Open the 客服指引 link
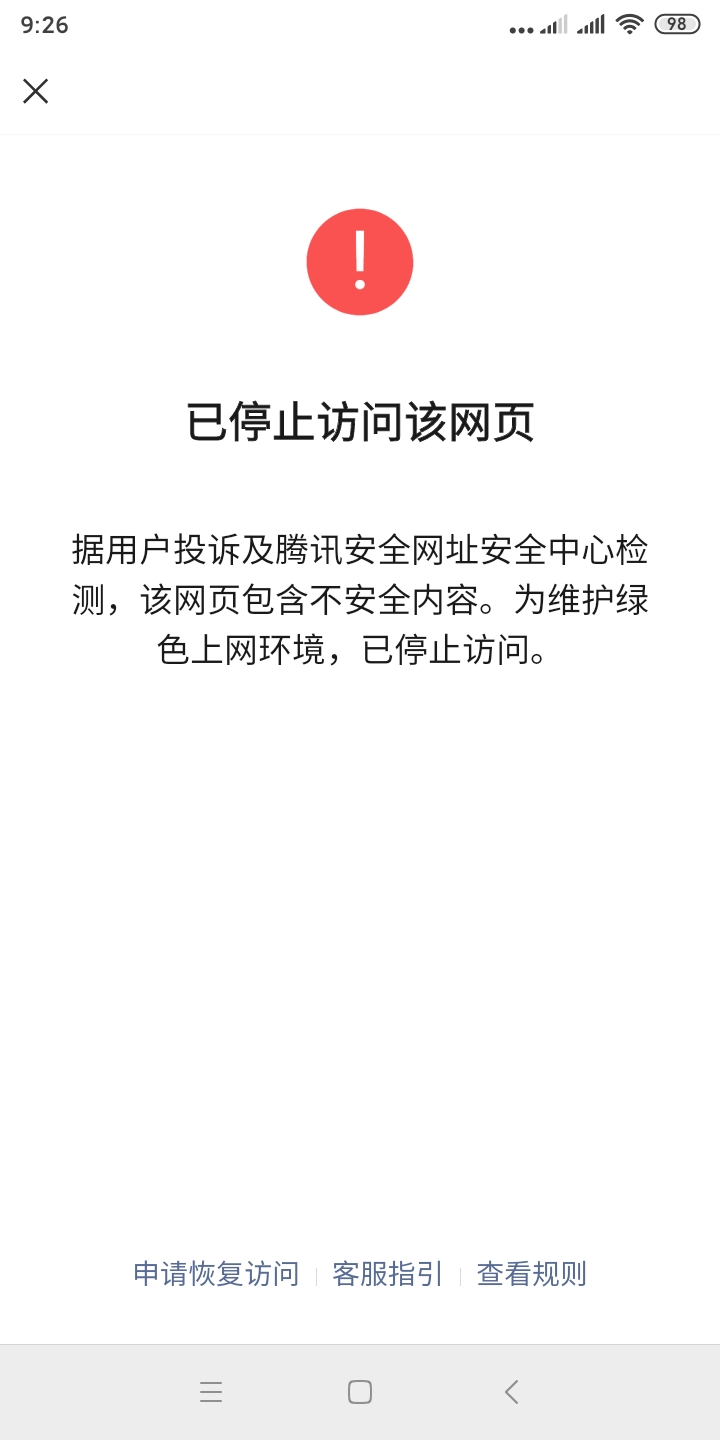This screenshot has width=720, height=1440. [387, 1274]
